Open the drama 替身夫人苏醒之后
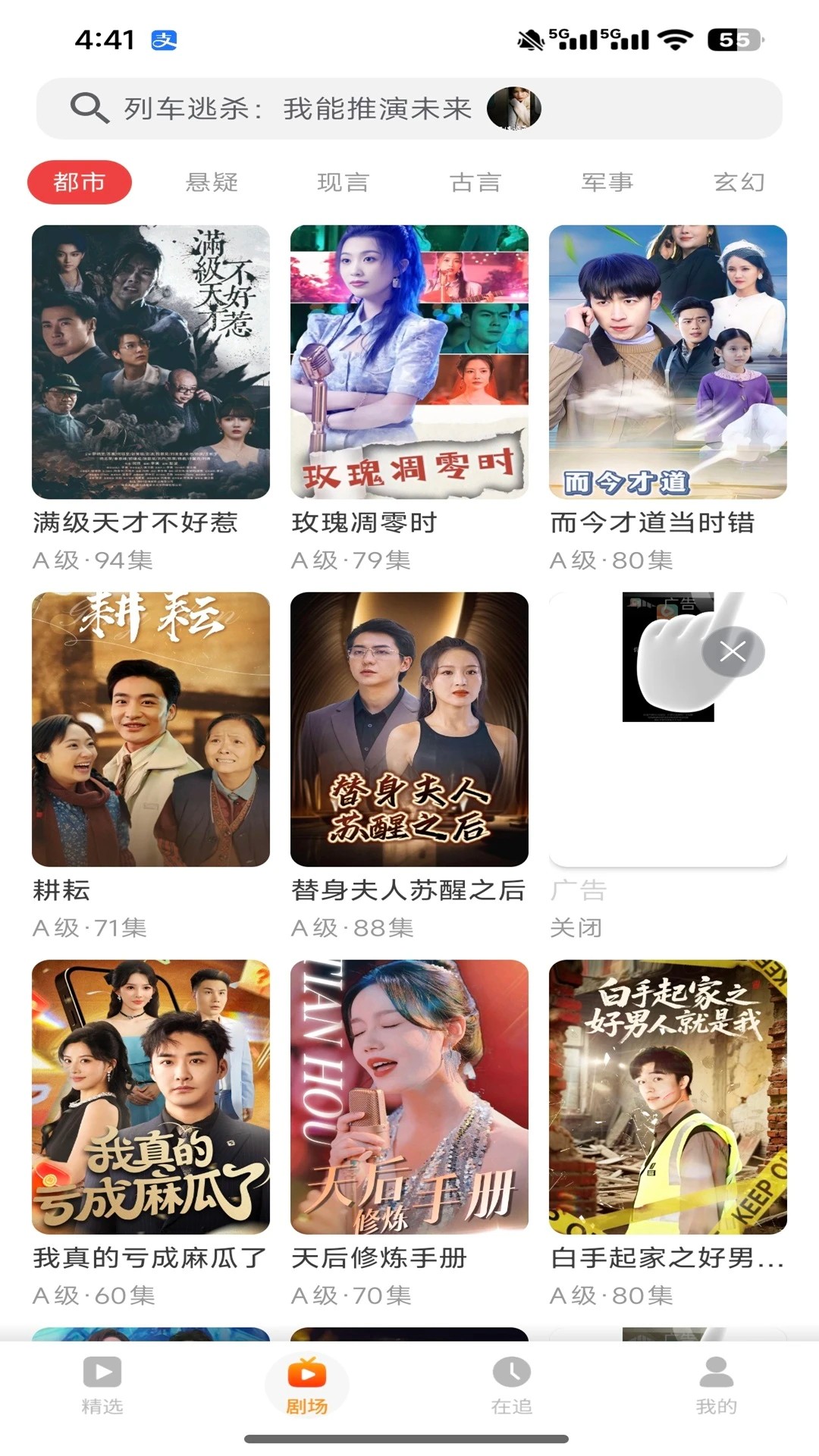 tap(409, 729)
